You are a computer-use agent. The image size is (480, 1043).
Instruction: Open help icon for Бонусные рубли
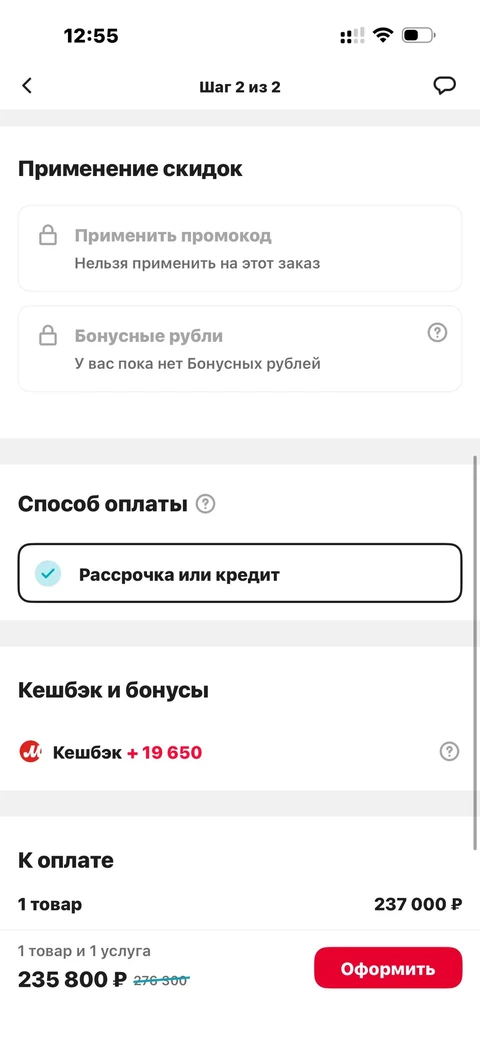[437, 333]
